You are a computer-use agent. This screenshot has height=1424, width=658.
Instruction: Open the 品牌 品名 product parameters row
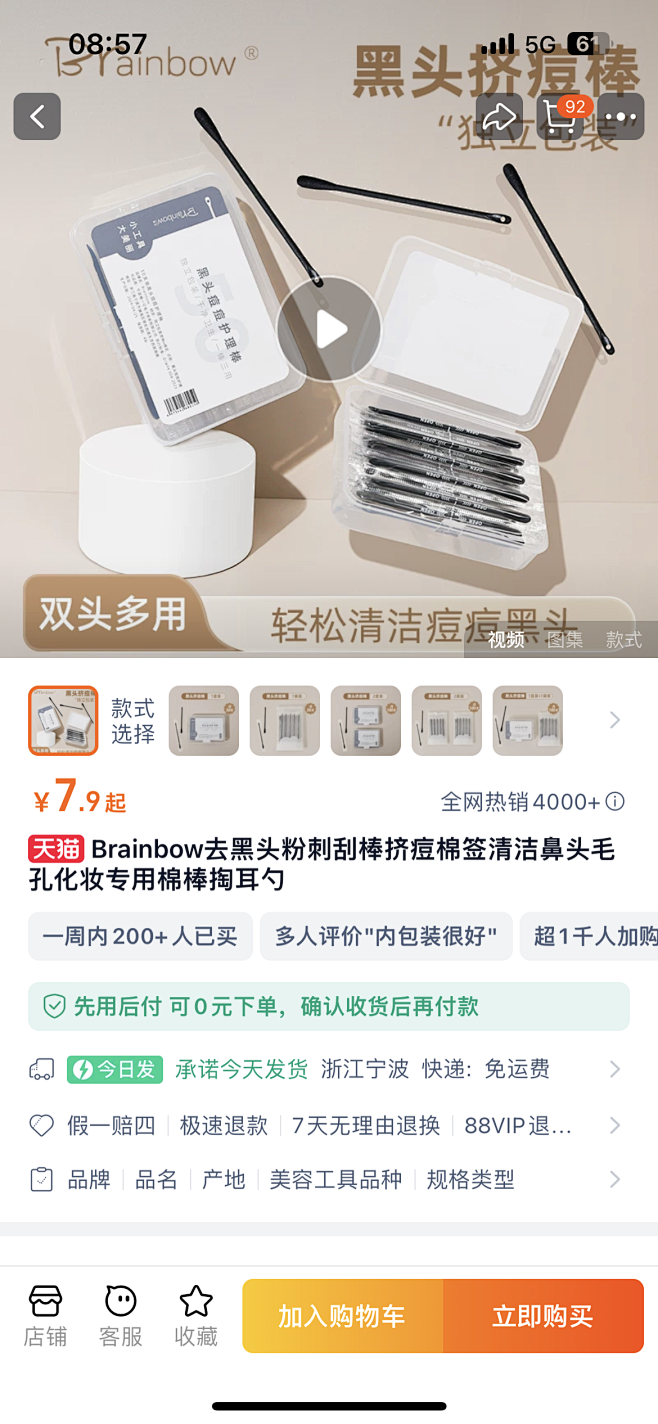point(329,1179)
